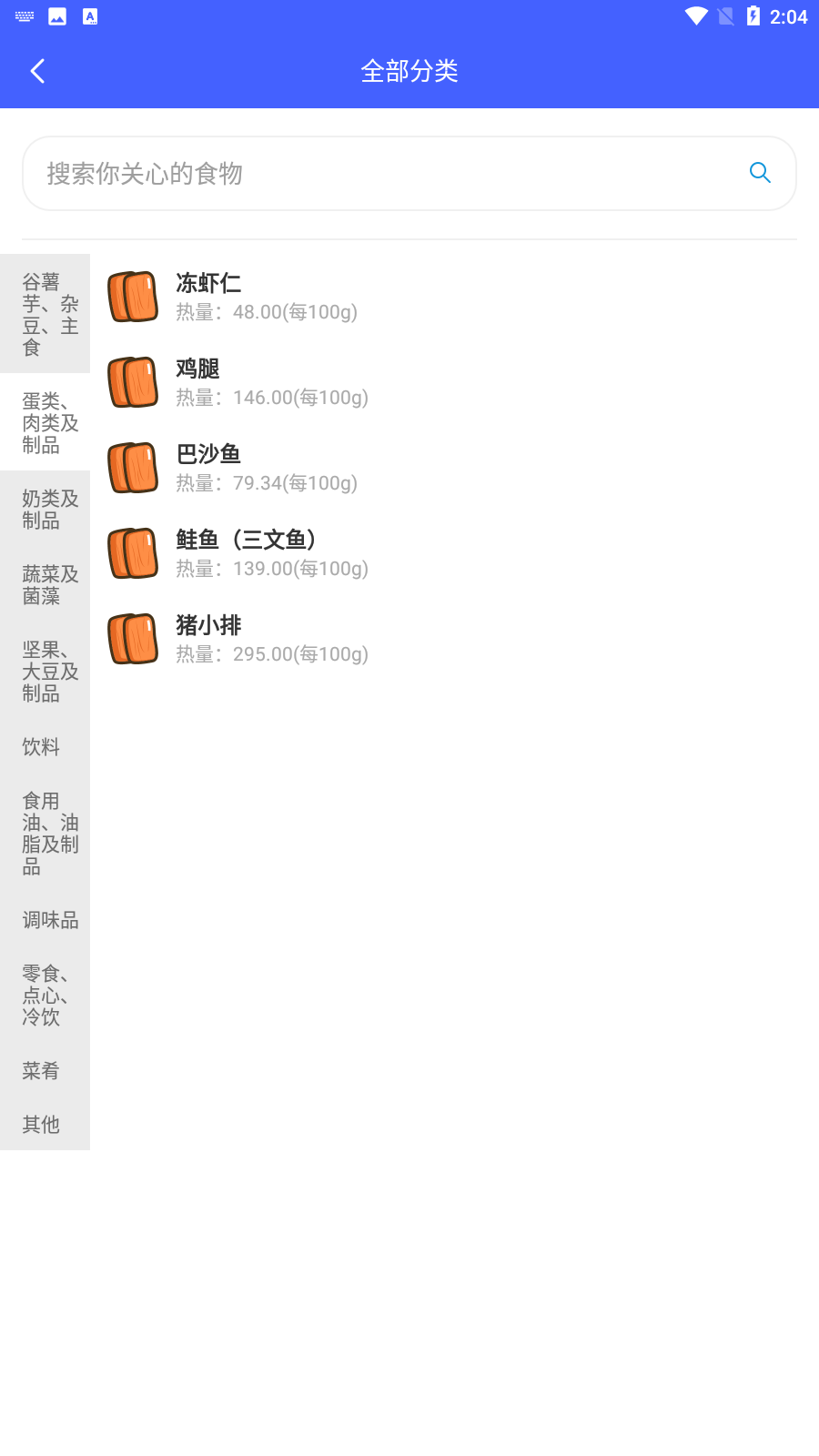Select the 坚果、大豆及制品 category
The image size is (819, 1456).
(x=45, y=672)
